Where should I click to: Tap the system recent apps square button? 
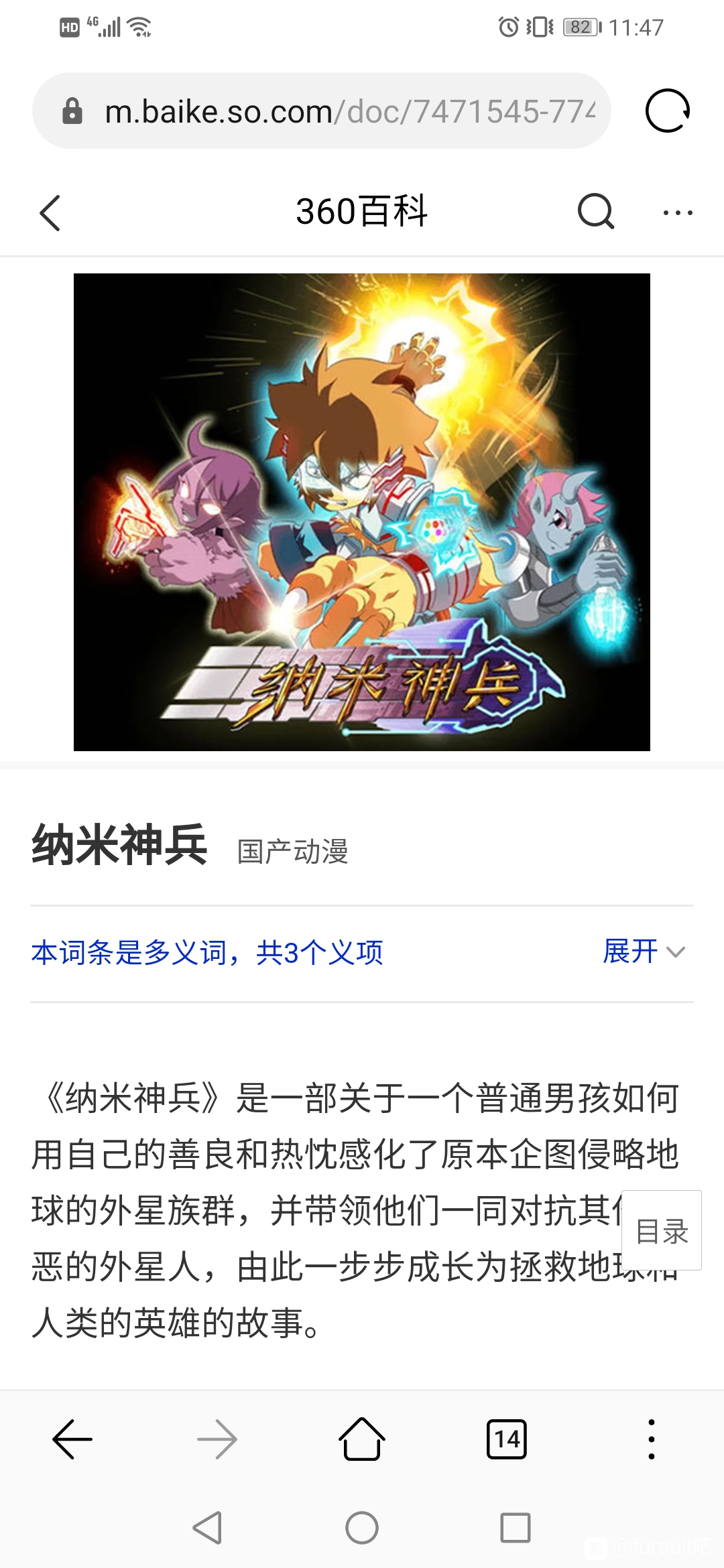tap(515, 1528)
